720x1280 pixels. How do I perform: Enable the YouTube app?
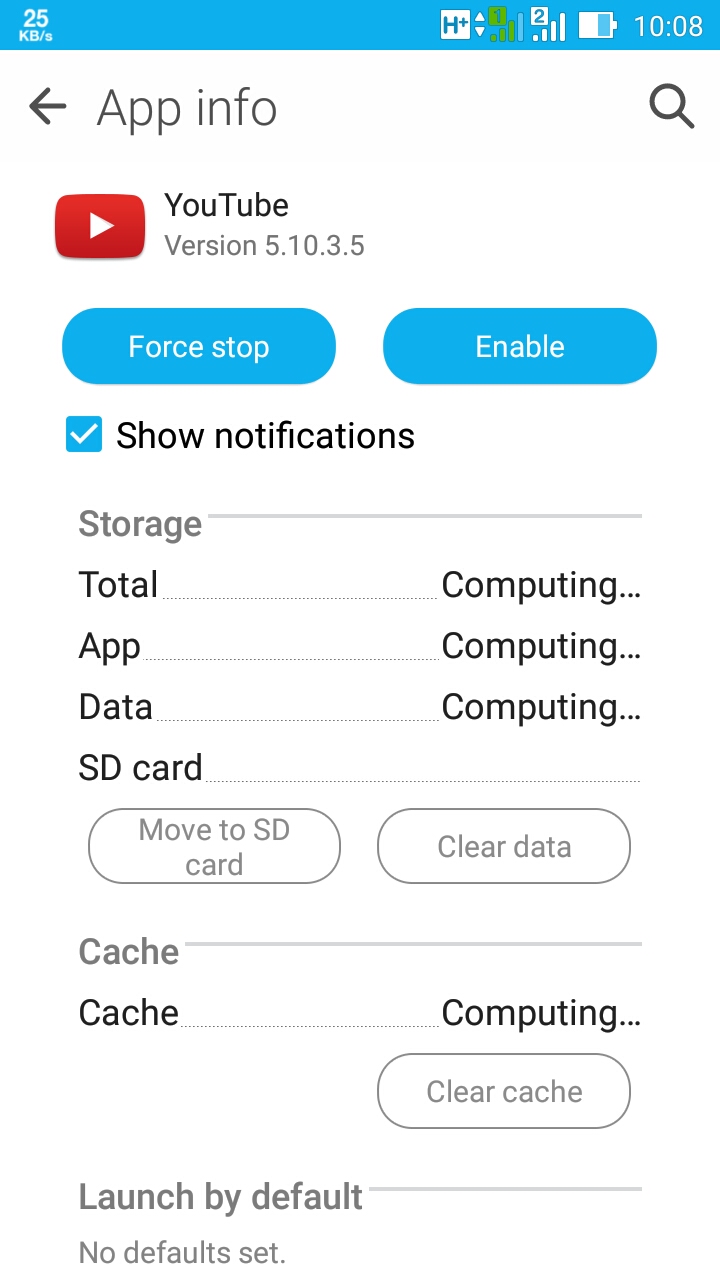[x=520, y=346]
